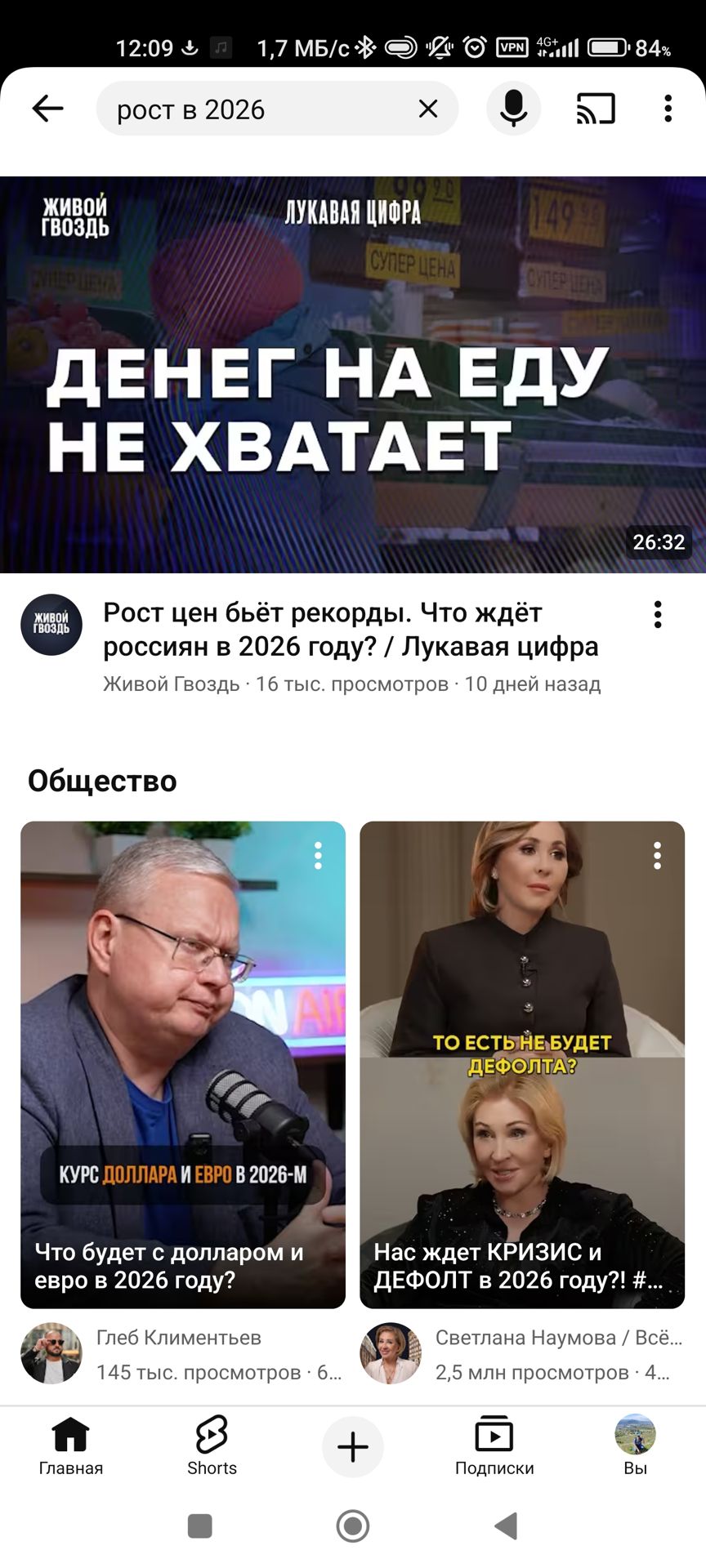Open options for 'Рост цен бьёт рекорды' video
Image resolution: width=706 pixels, height=1568 pixels.
point(658,615)
